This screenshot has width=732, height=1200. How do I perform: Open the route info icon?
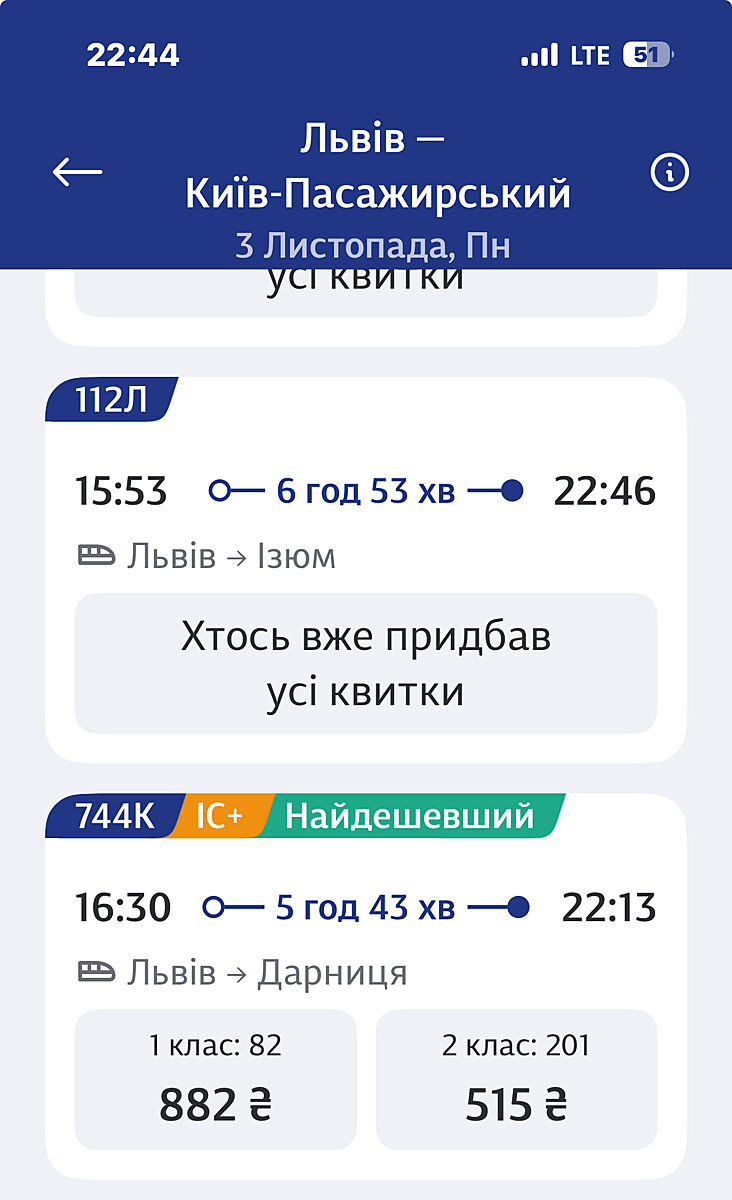[669, 173]
